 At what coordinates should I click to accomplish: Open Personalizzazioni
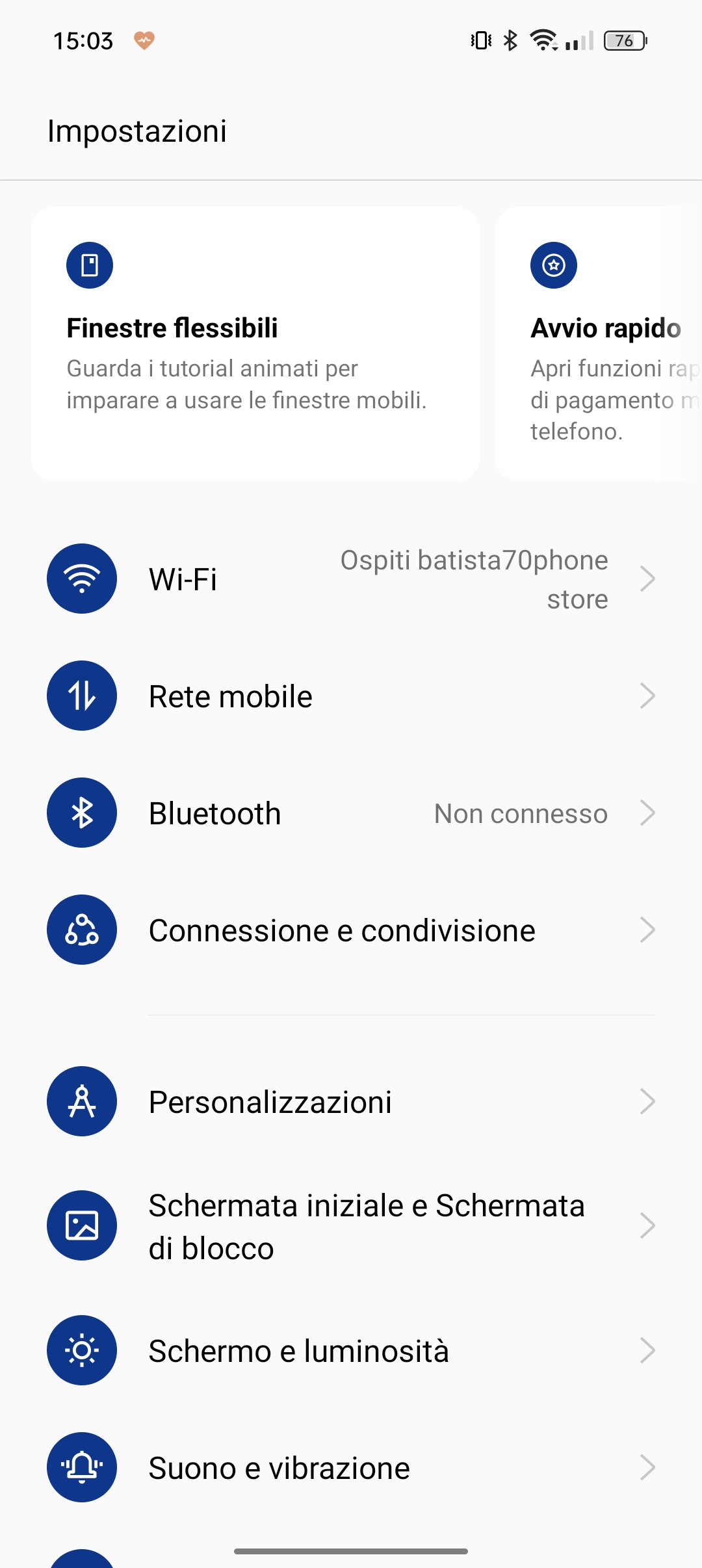pyautogui.click(x=351, y=1102)
